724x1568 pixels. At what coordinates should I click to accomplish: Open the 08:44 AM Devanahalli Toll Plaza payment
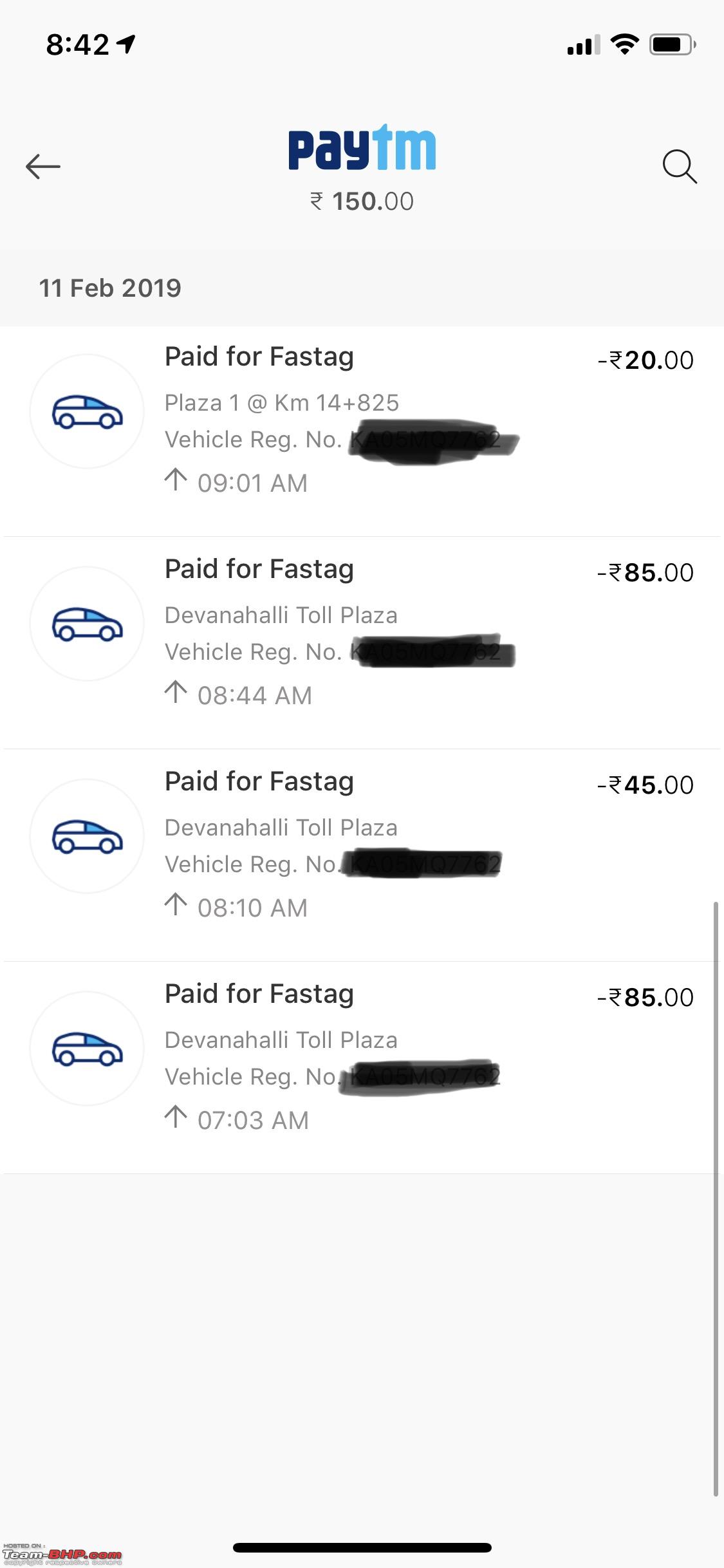[x=362, y=643]
